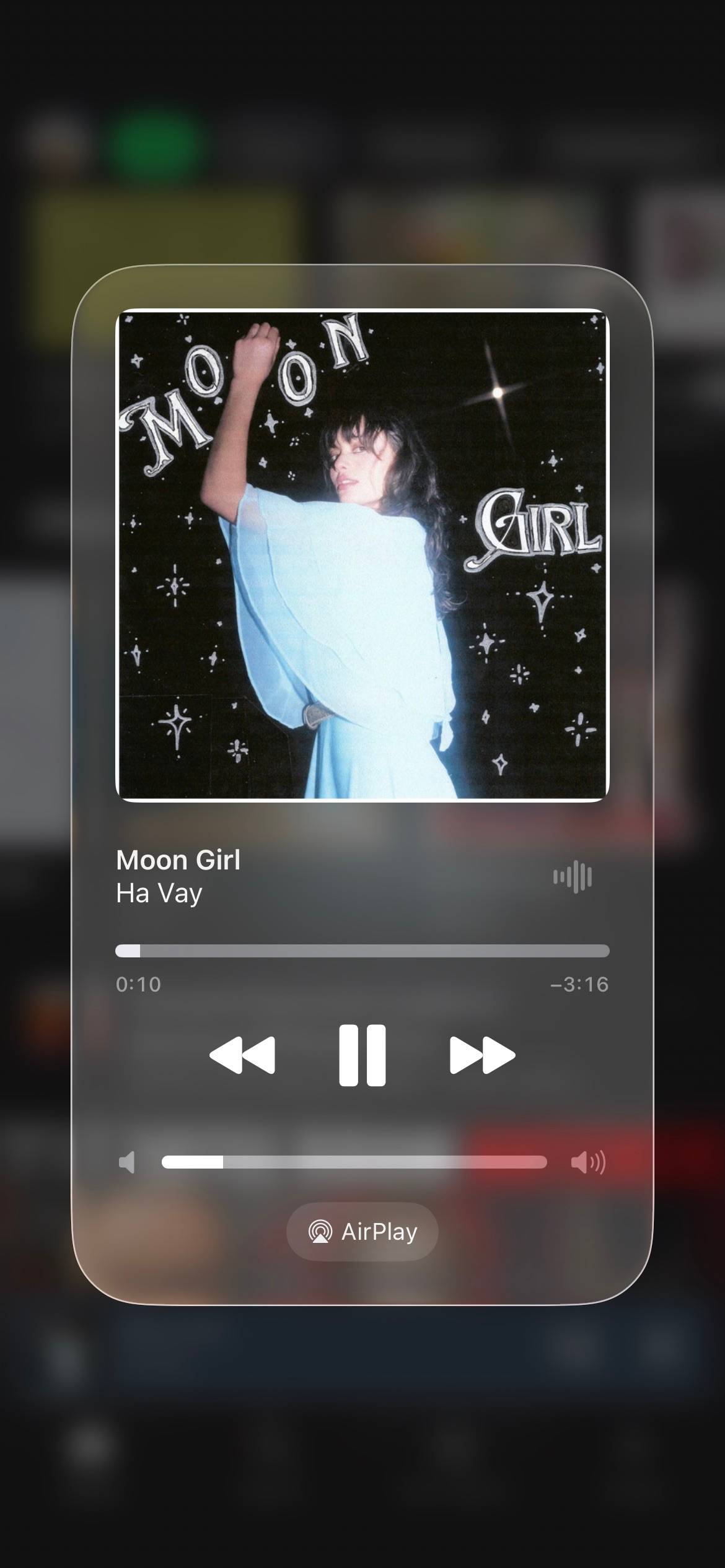Open the Moon Girl album artwork

coord(362,555)
